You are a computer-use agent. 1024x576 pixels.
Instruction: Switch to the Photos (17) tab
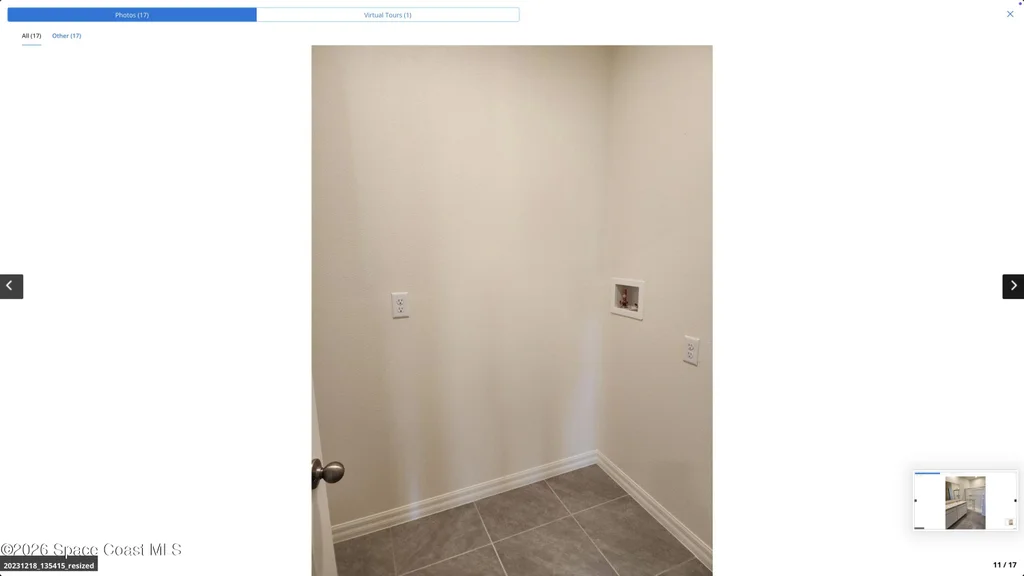point(132,14)
